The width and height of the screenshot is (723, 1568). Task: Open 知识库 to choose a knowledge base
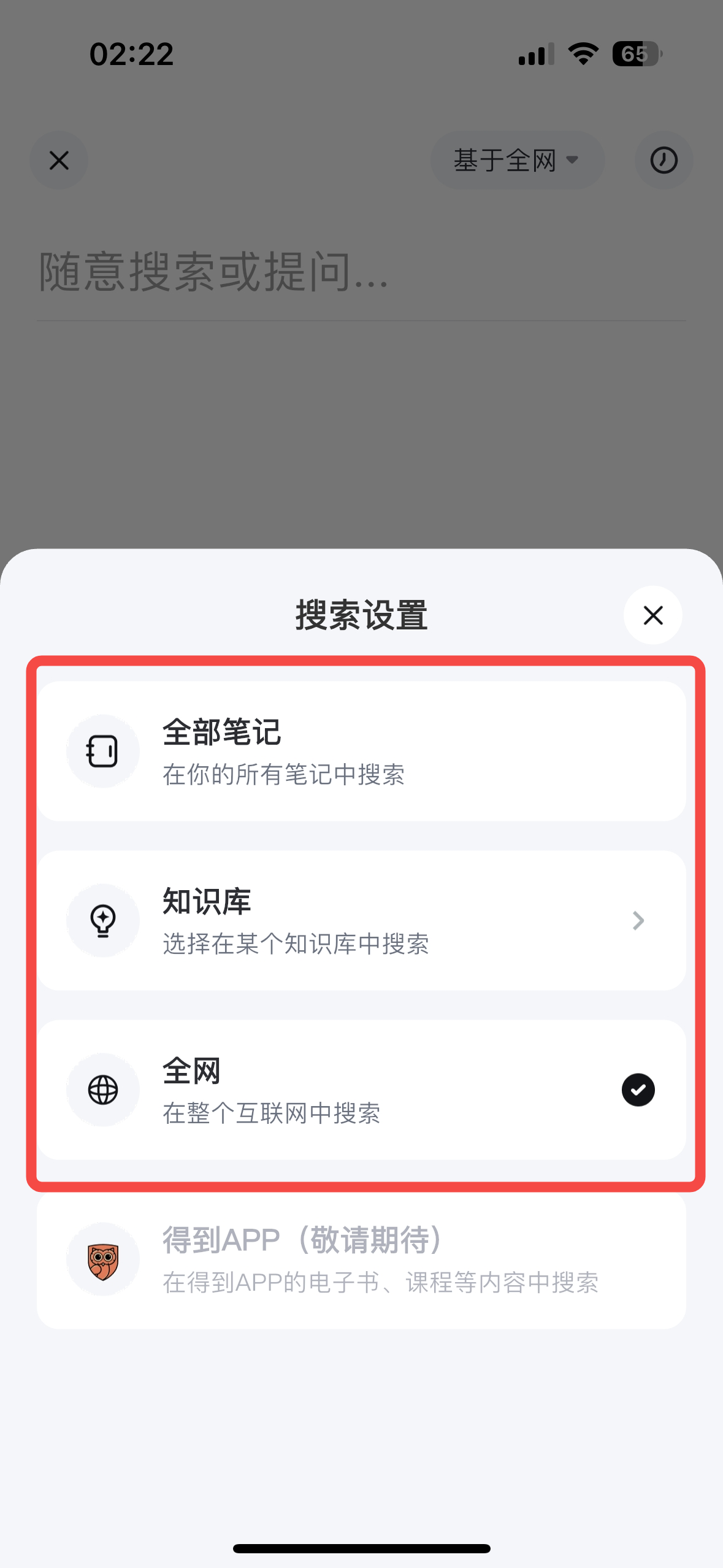pos(361,920)
